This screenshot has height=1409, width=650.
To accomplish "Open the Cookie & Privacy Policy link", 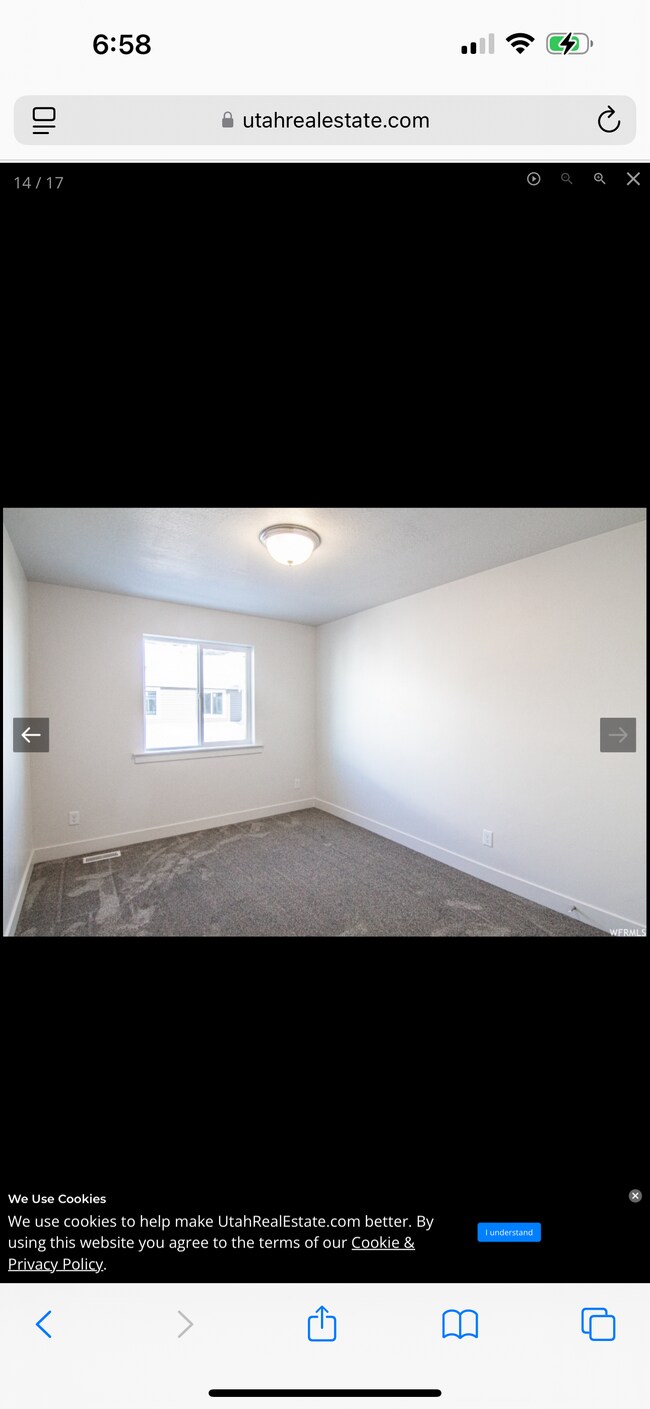I will pos(382,1243).
